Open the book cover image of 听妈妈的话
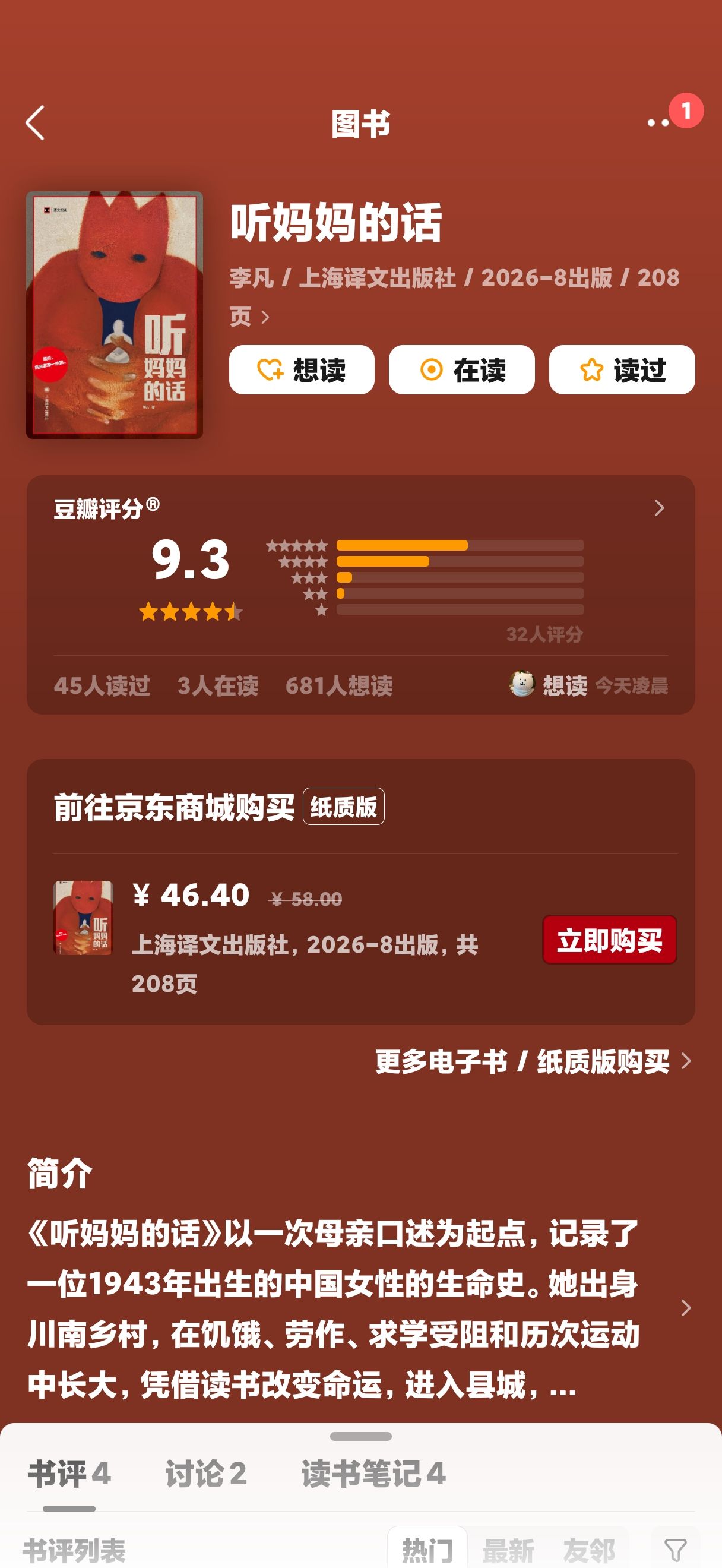 click(x=115, y=315)
